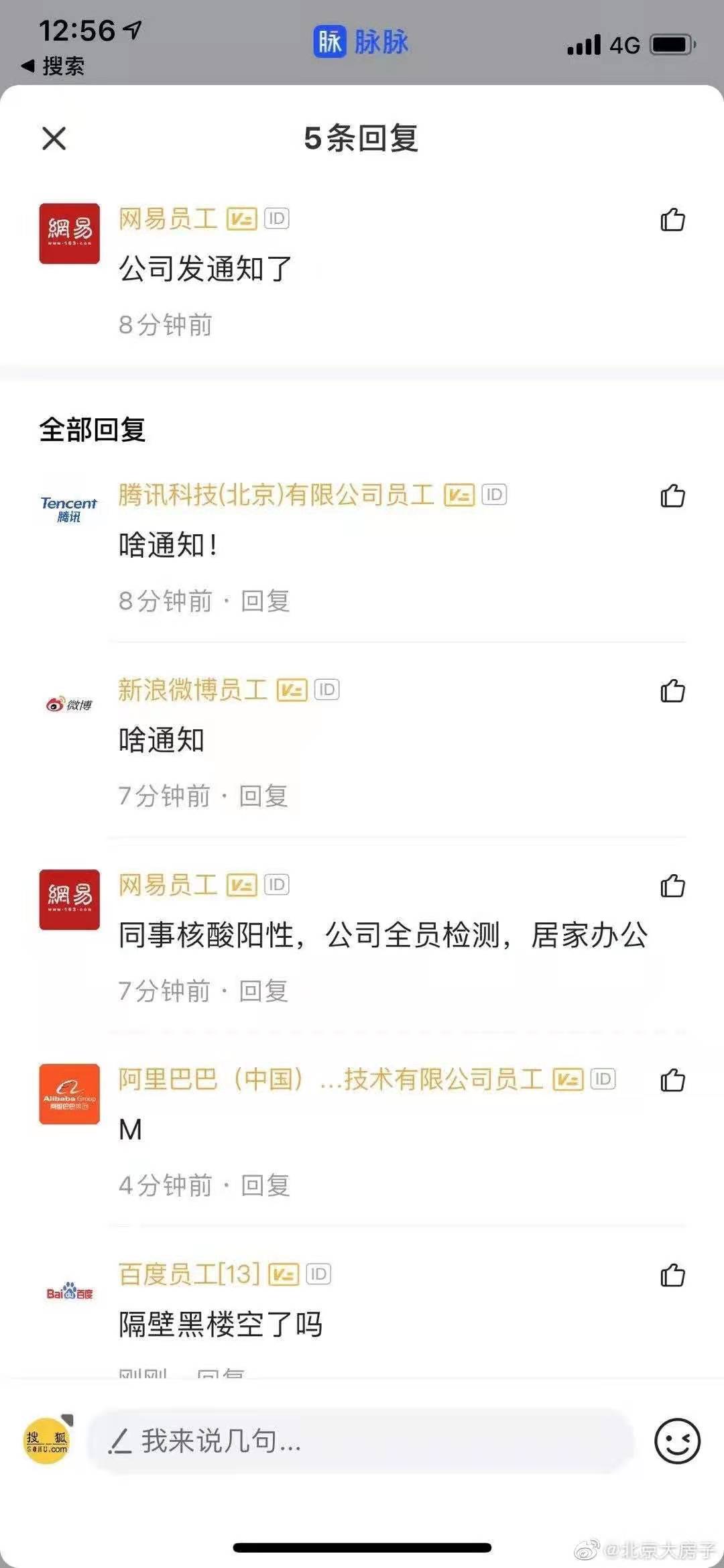Reply to the Tencent employee's 啥通知! comment
Viewport: 724px width, 1568px height.
[265, 601]
